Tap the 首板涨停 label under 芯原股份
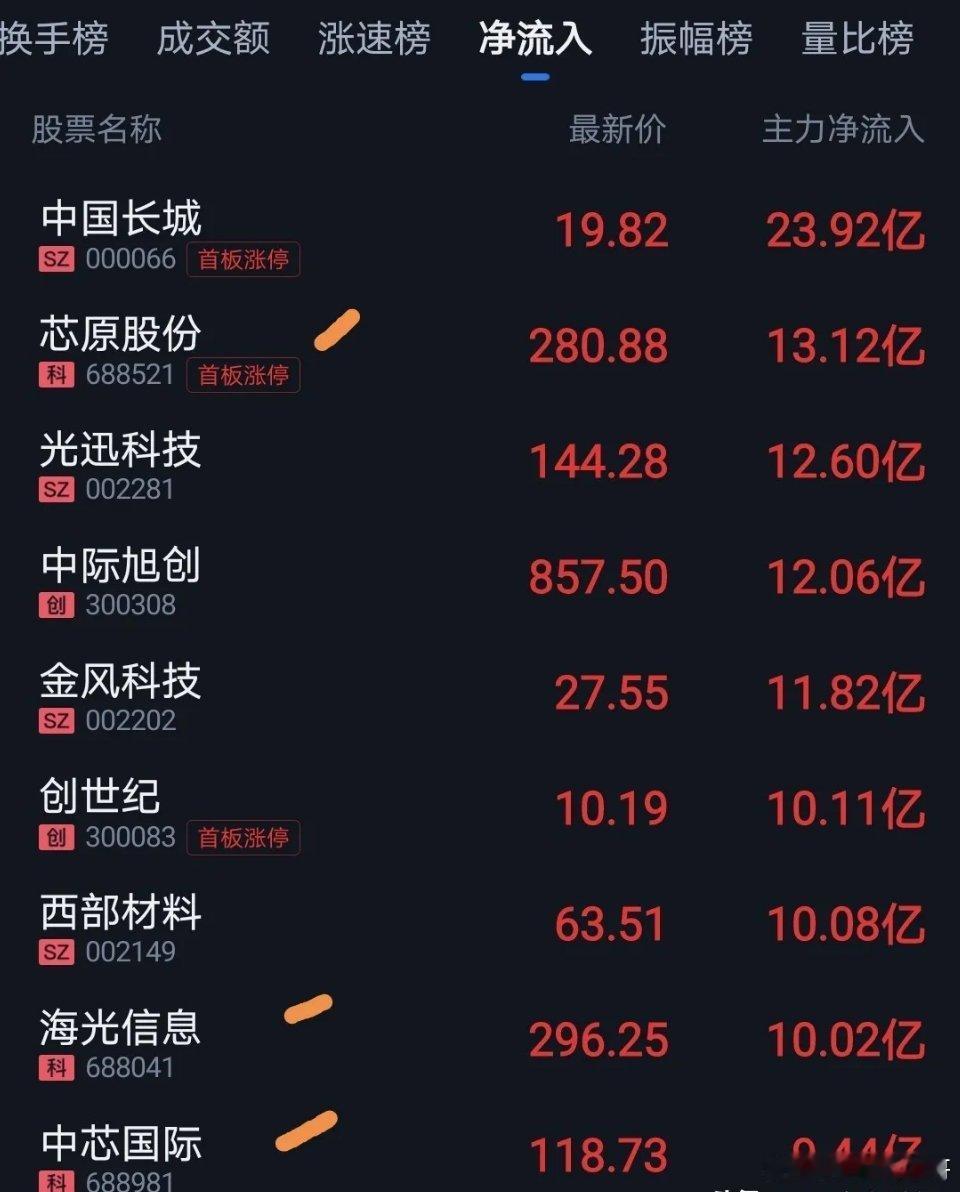The image size is (960, 1192). click(x=243, y=375)
